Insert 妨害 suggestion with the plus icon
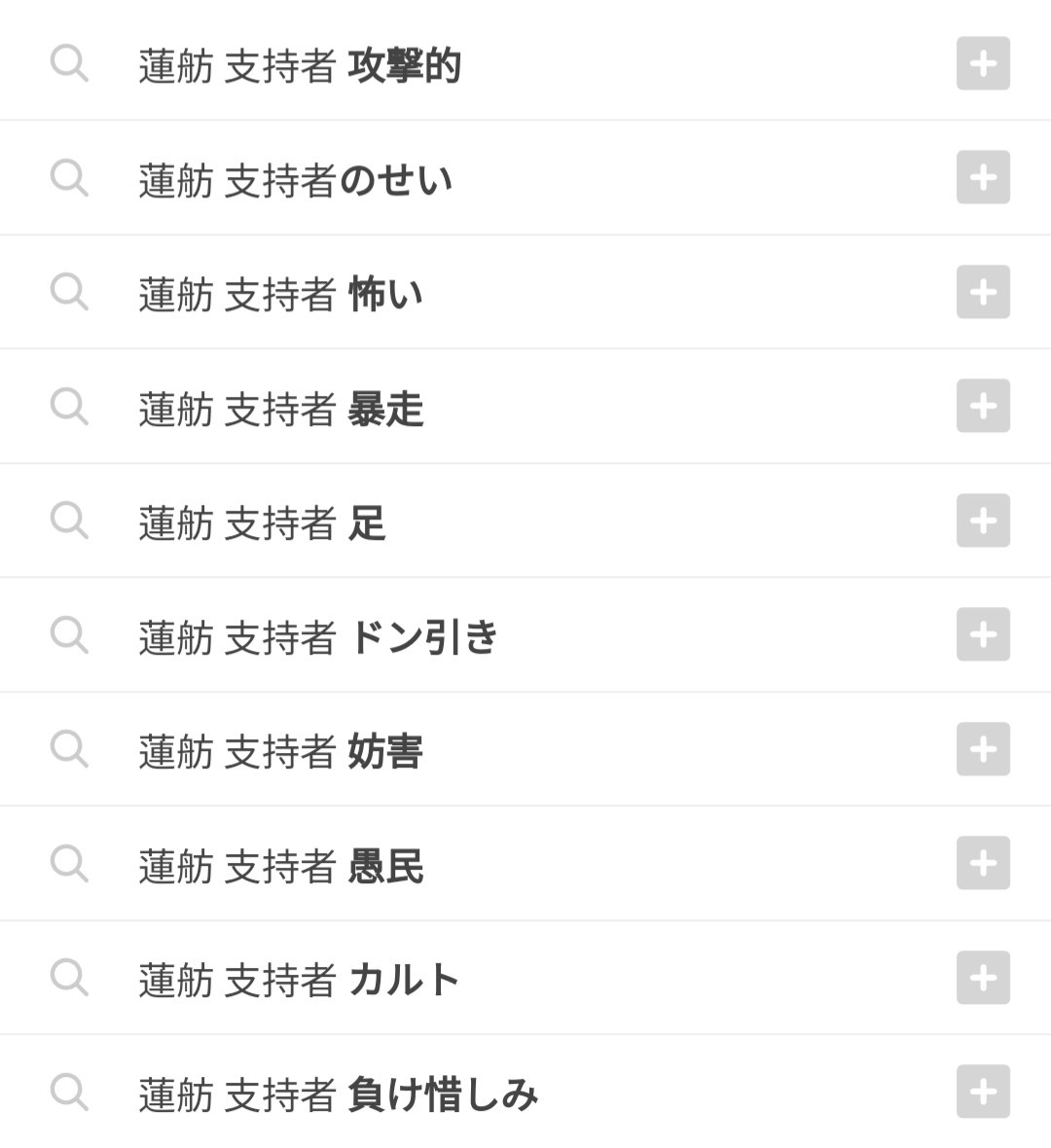 [983, 749]
